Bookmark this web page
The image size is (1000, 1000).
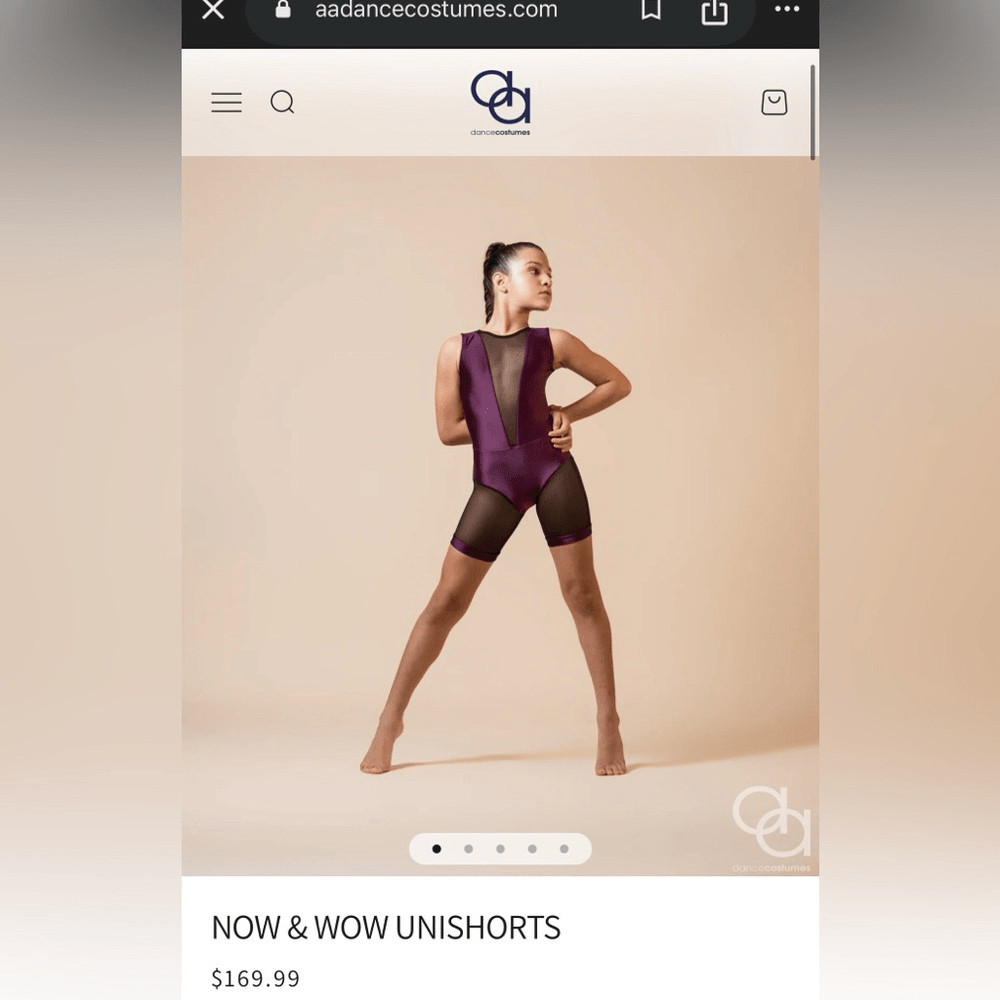tap(651, 10)
